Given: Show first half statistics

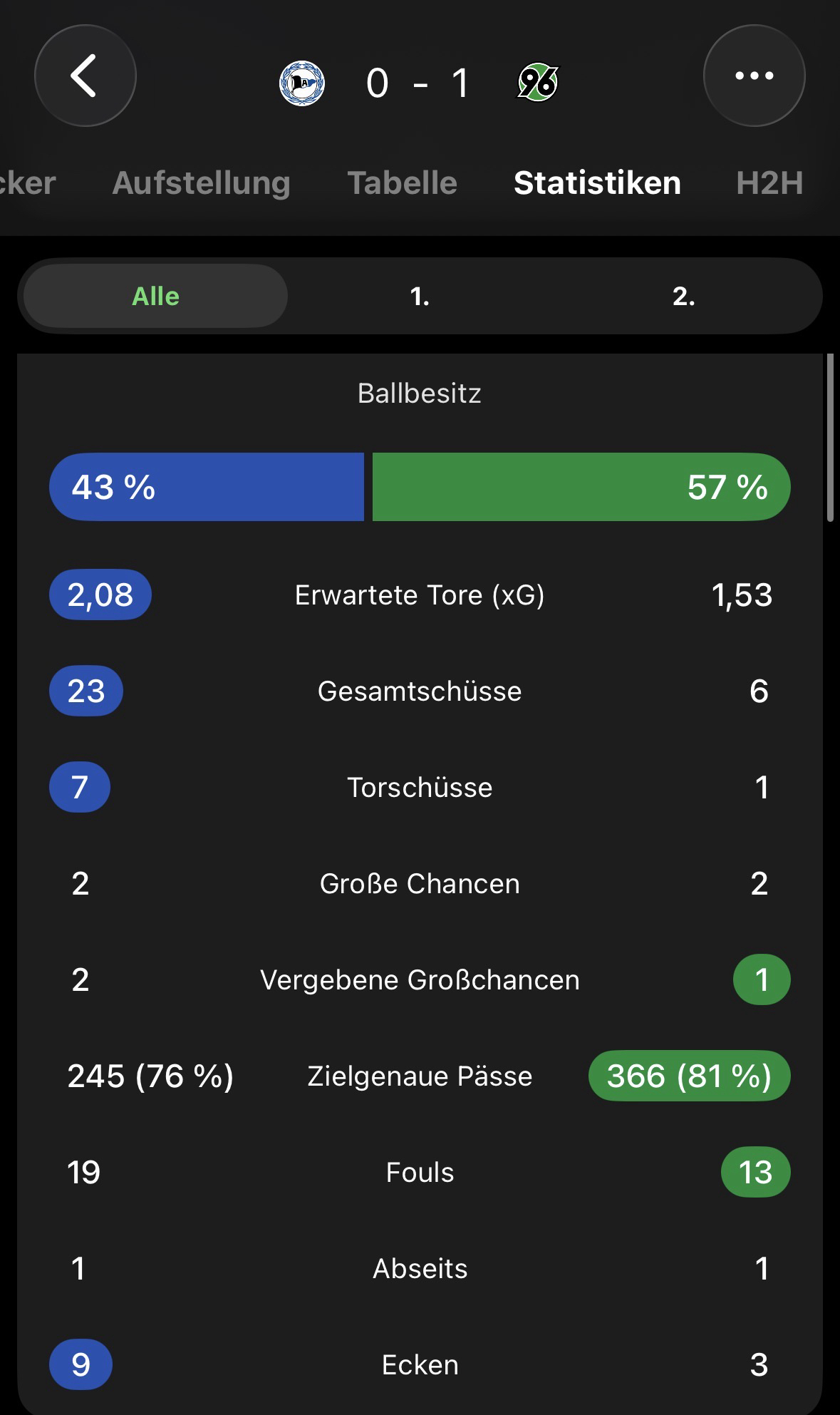Looking at the screenshot, I should (420, 296).
